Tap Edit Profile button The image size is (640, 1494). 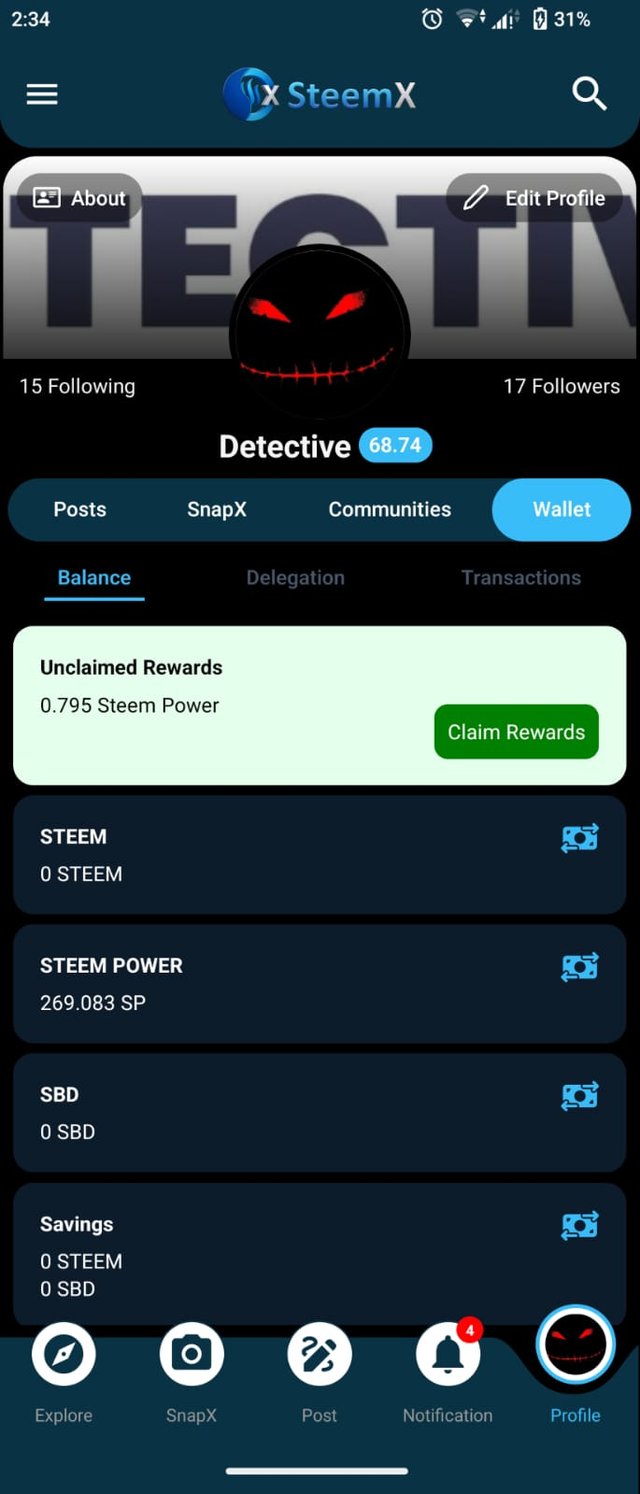click(x=535, y=198)
